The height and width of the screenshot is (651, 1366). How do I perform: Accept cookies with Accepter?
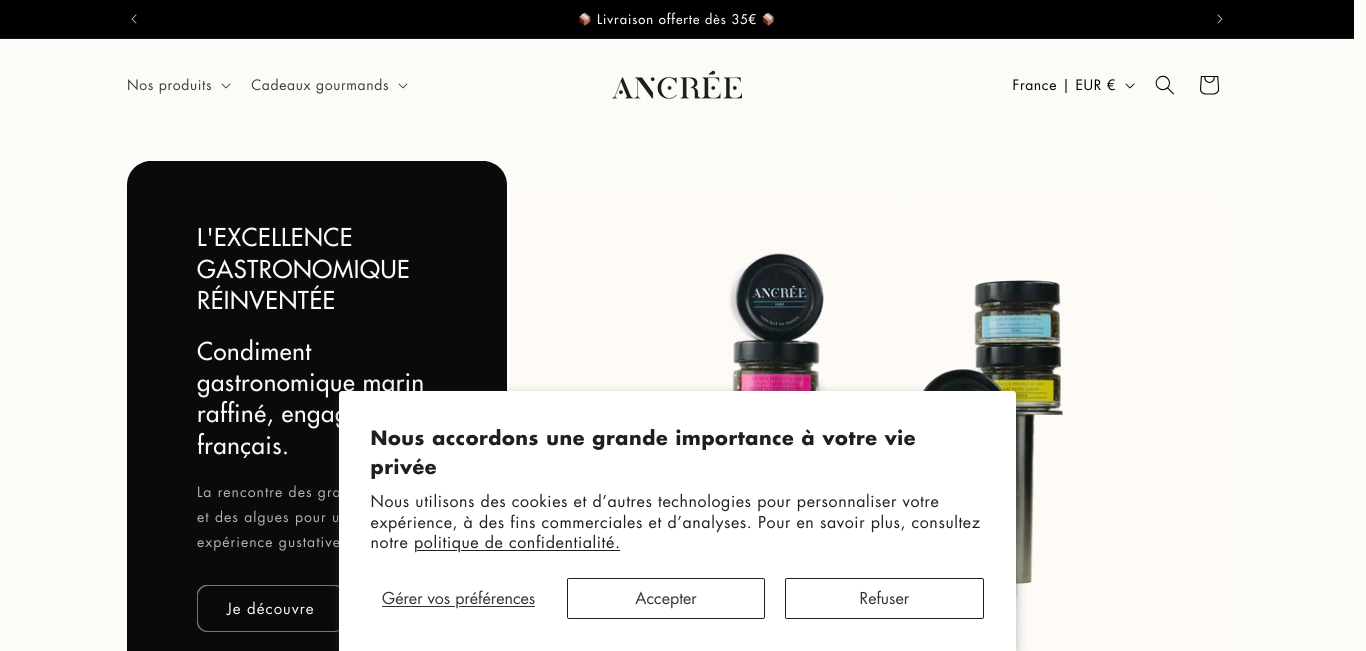click(665, 598)
